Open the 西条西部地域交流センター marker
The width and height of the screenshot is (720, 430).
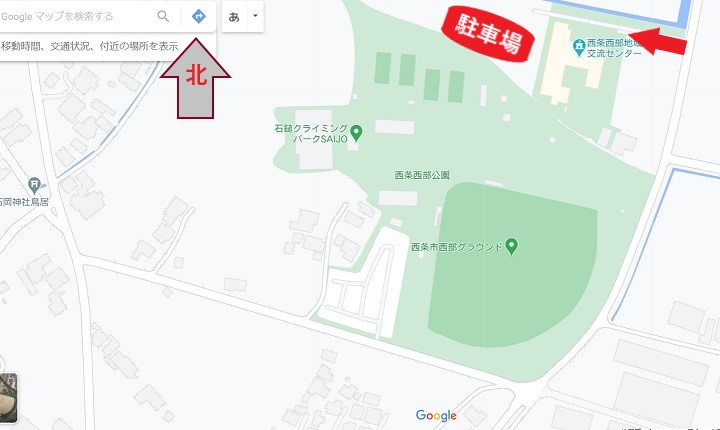click(579, 46)
